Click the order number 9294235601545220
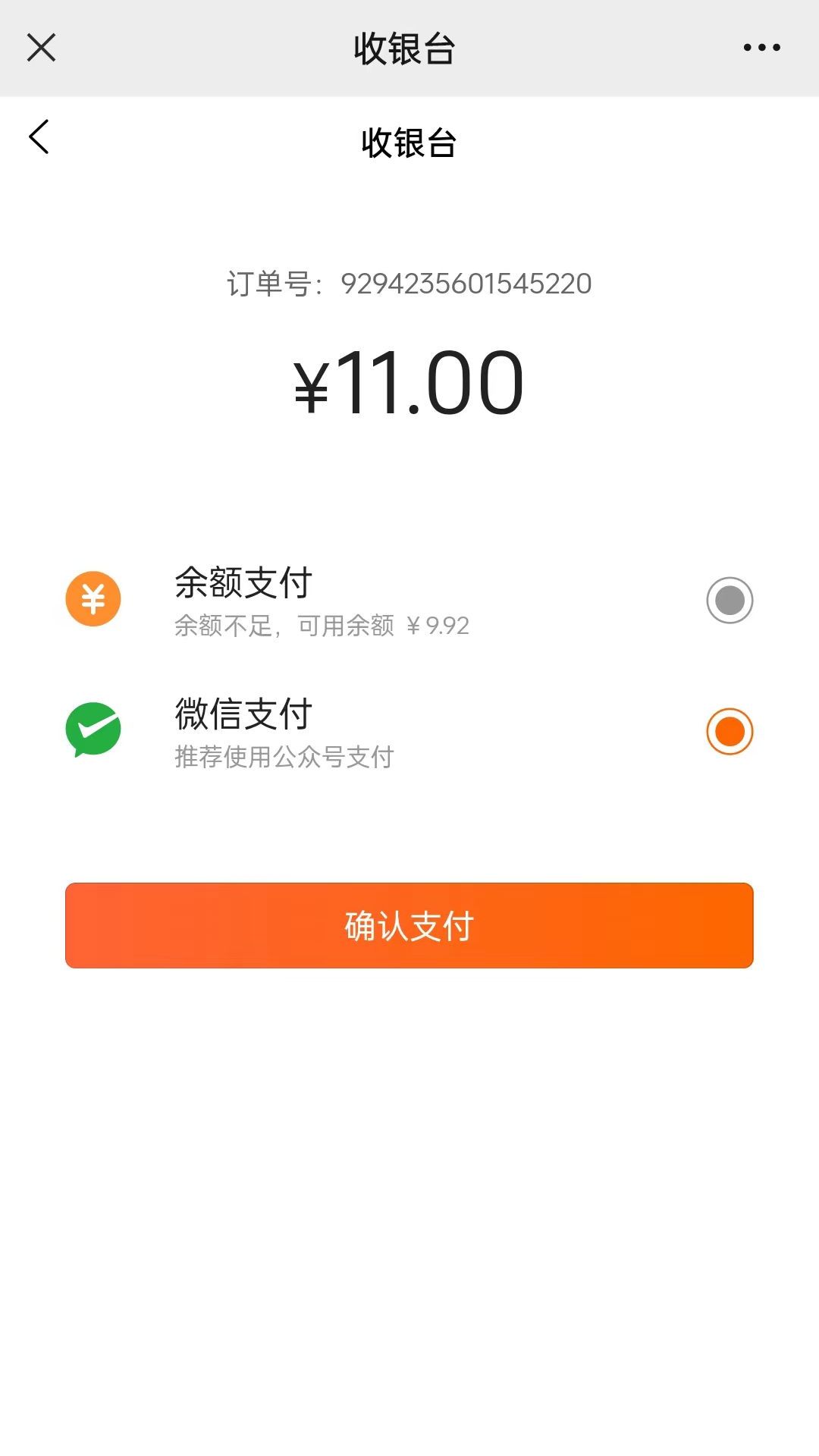 click(x=409, y=283)
